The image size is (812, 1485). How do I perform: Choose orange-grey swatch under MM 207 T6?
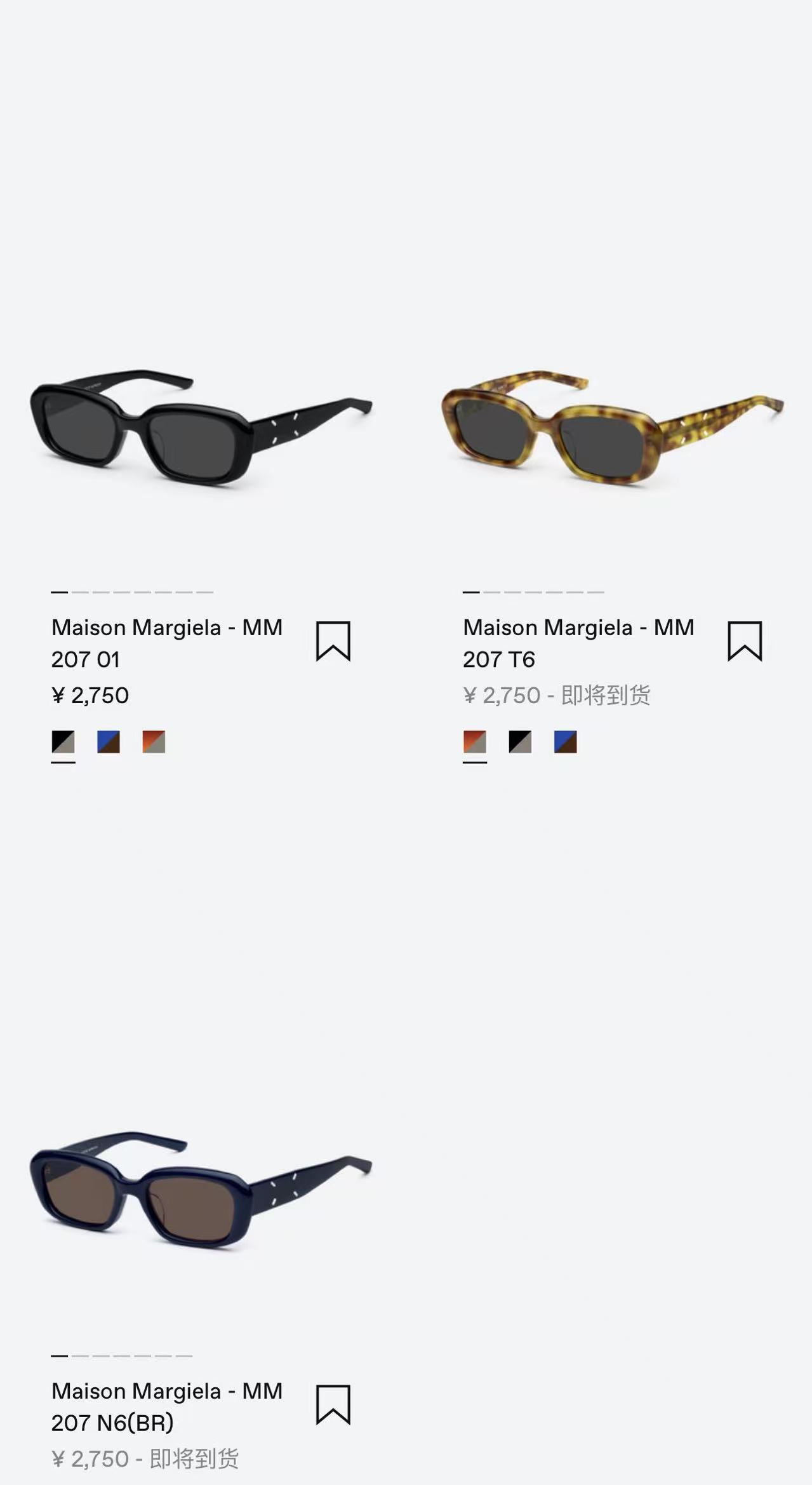point(475,742)
